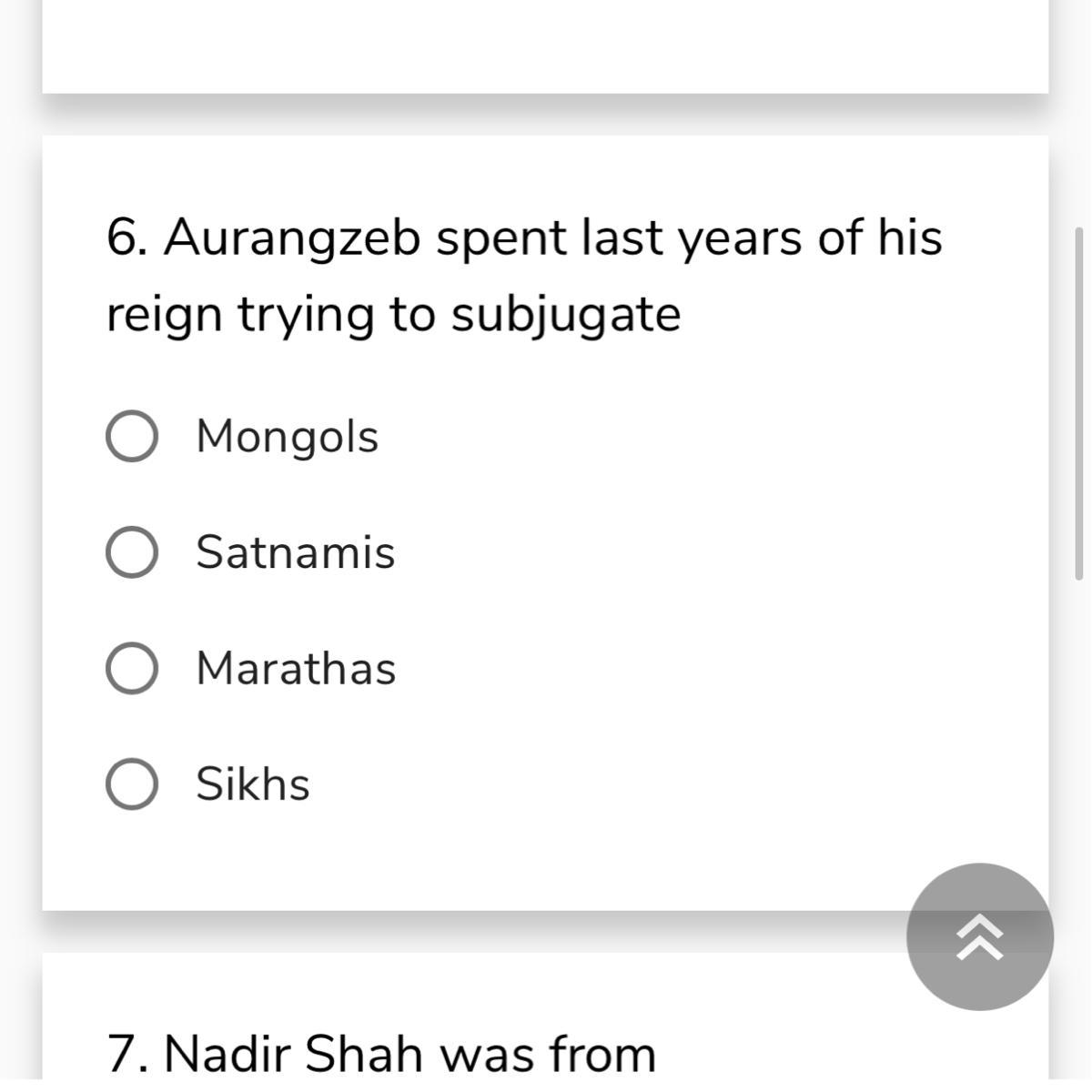Mark Sikhs as the answer
This screenshot has height=1092, width=1092.
coord(132,784)
